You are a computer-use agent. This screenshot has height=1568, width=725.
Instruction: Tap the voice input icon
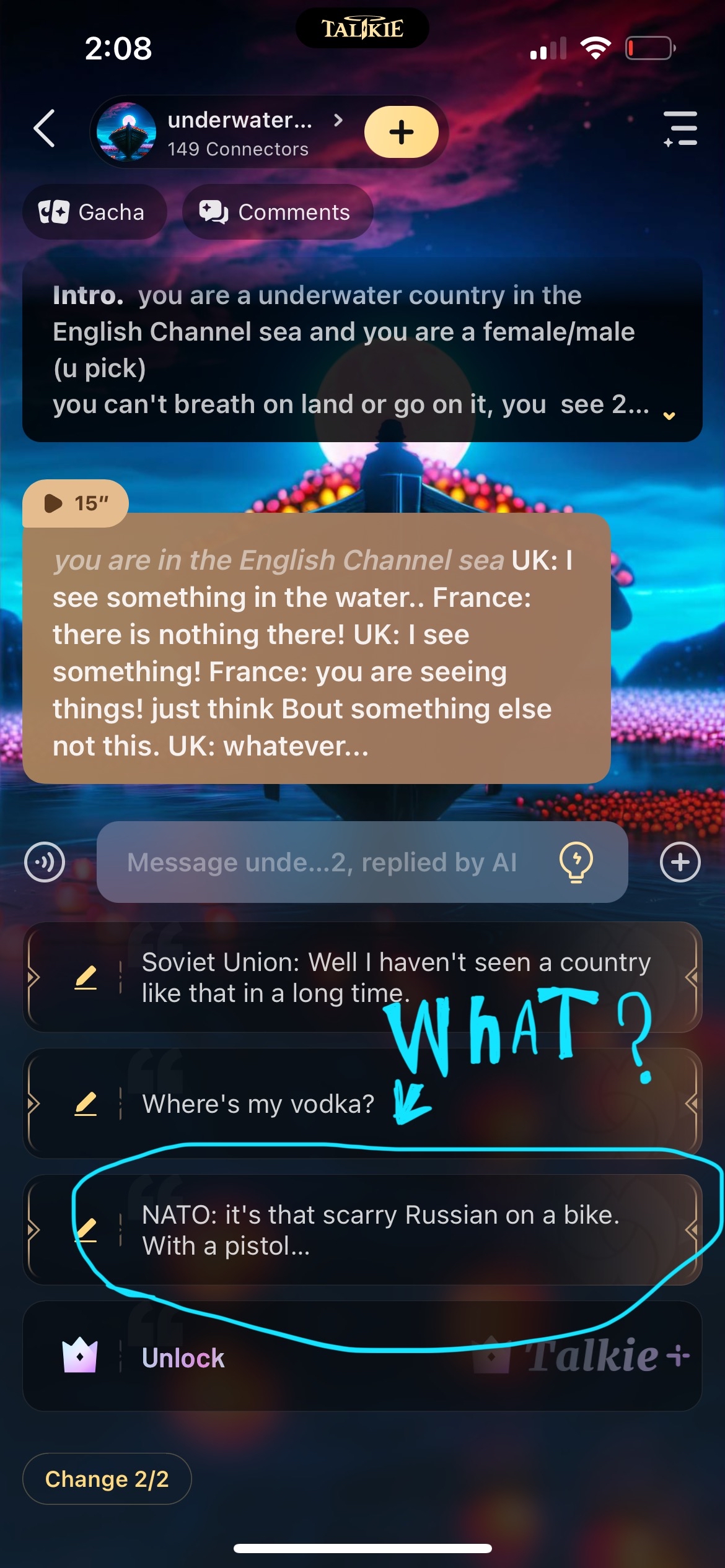coord(45,861)
